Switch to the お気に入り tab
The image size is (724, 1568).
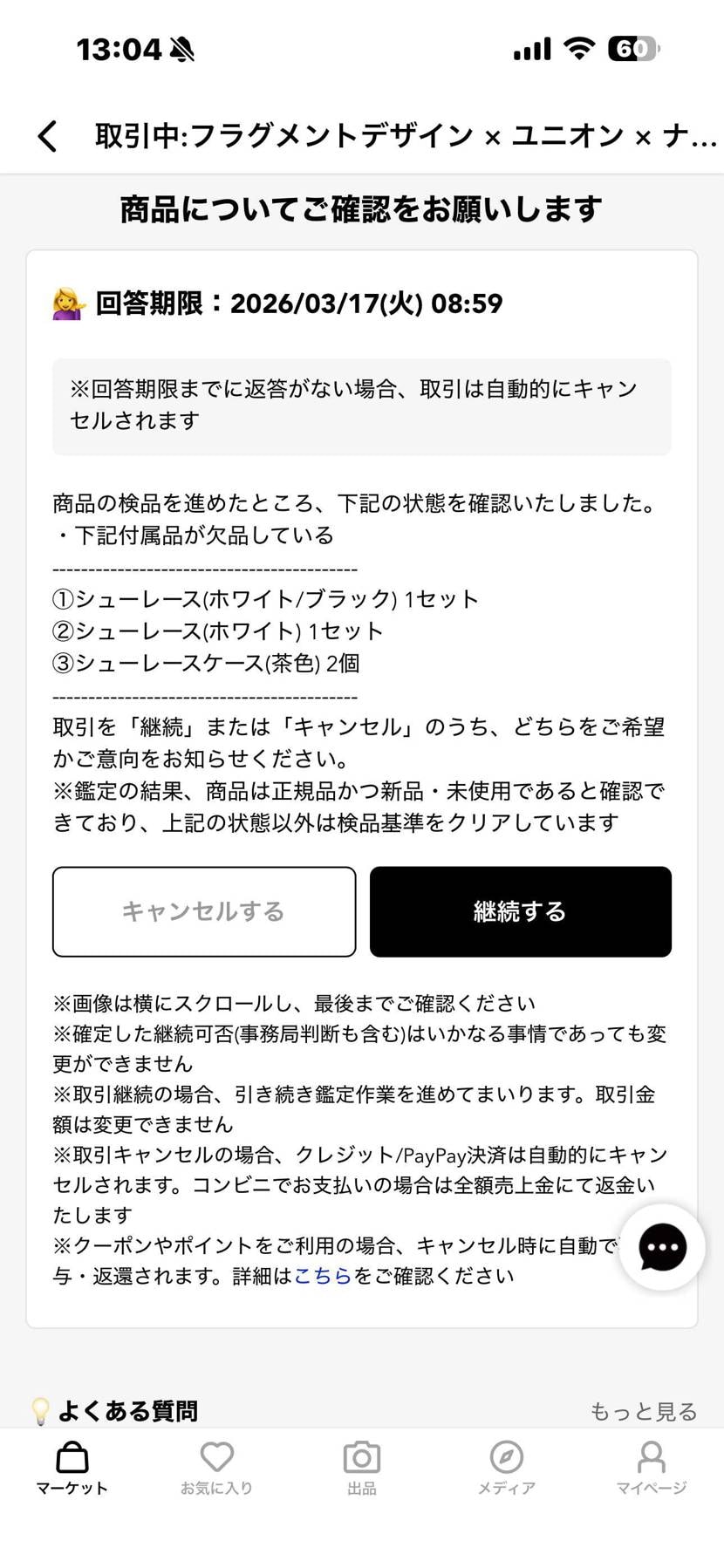point(216,1469)
